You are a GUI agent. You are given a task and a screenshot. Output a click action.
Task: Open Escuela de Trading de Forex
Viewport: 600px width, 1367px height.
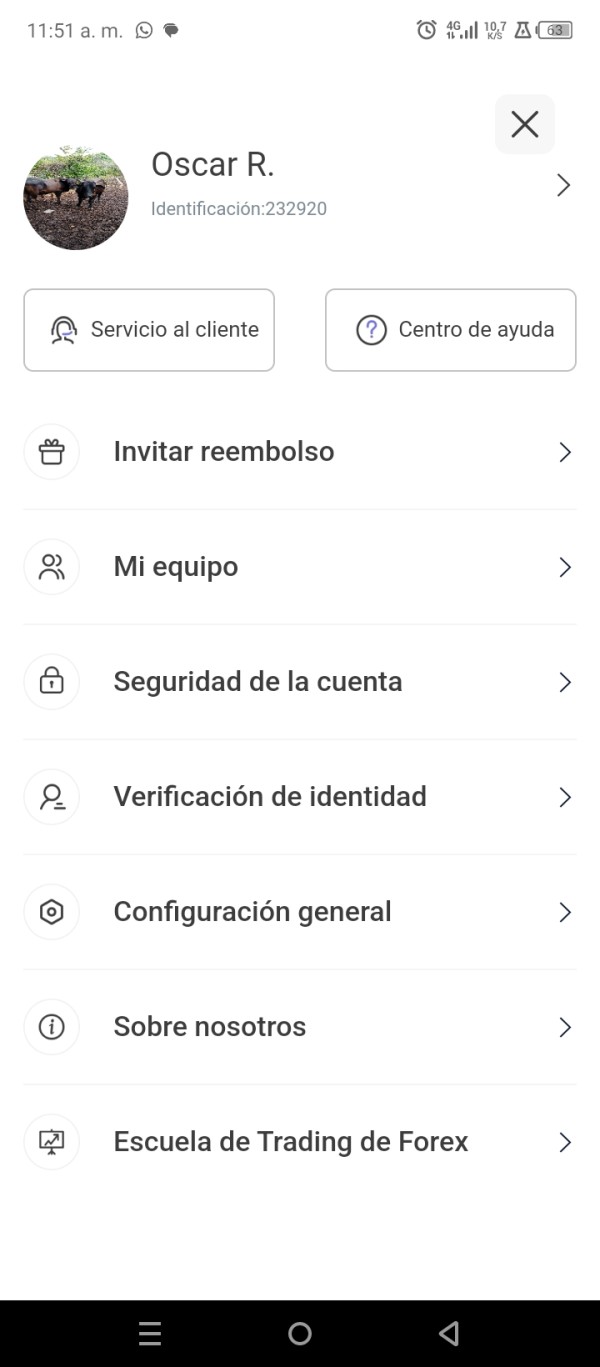(299, 1142)
